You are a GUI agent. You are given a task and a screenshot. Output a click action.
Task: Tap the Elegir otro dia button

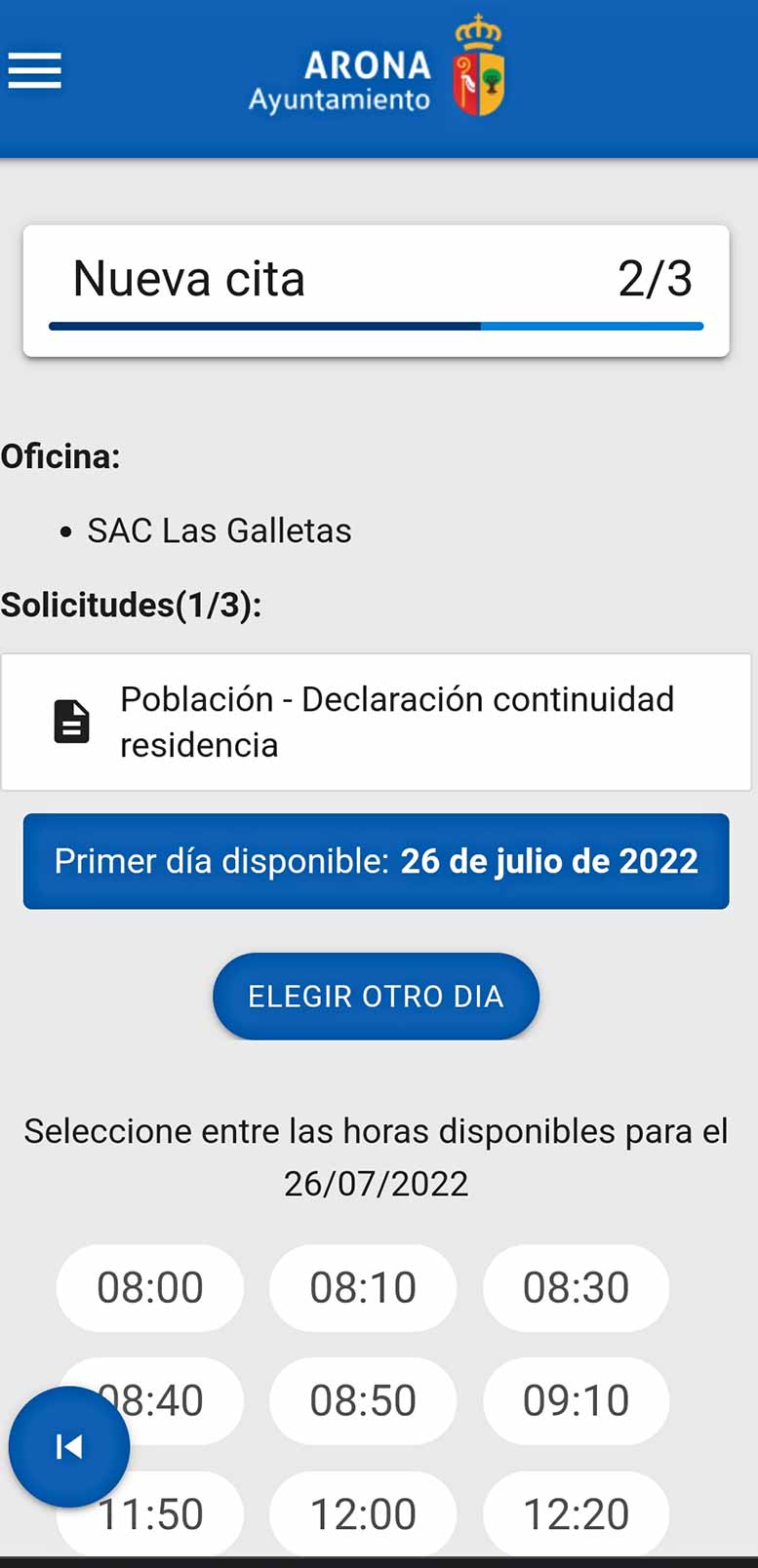pos(376,996)
